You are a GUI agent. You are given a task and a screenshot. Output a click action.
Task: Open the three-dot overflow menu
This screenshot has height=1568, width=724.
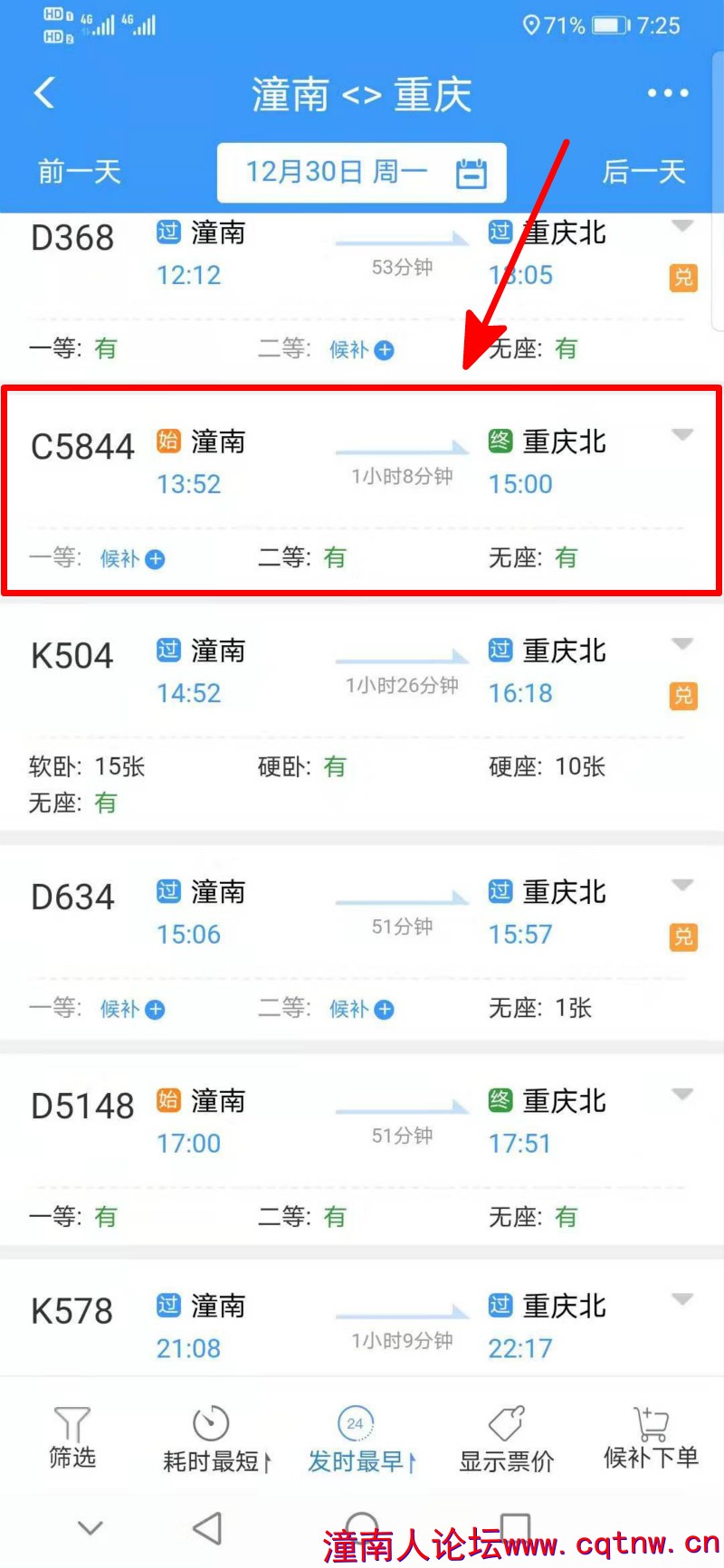pos(668,93)
